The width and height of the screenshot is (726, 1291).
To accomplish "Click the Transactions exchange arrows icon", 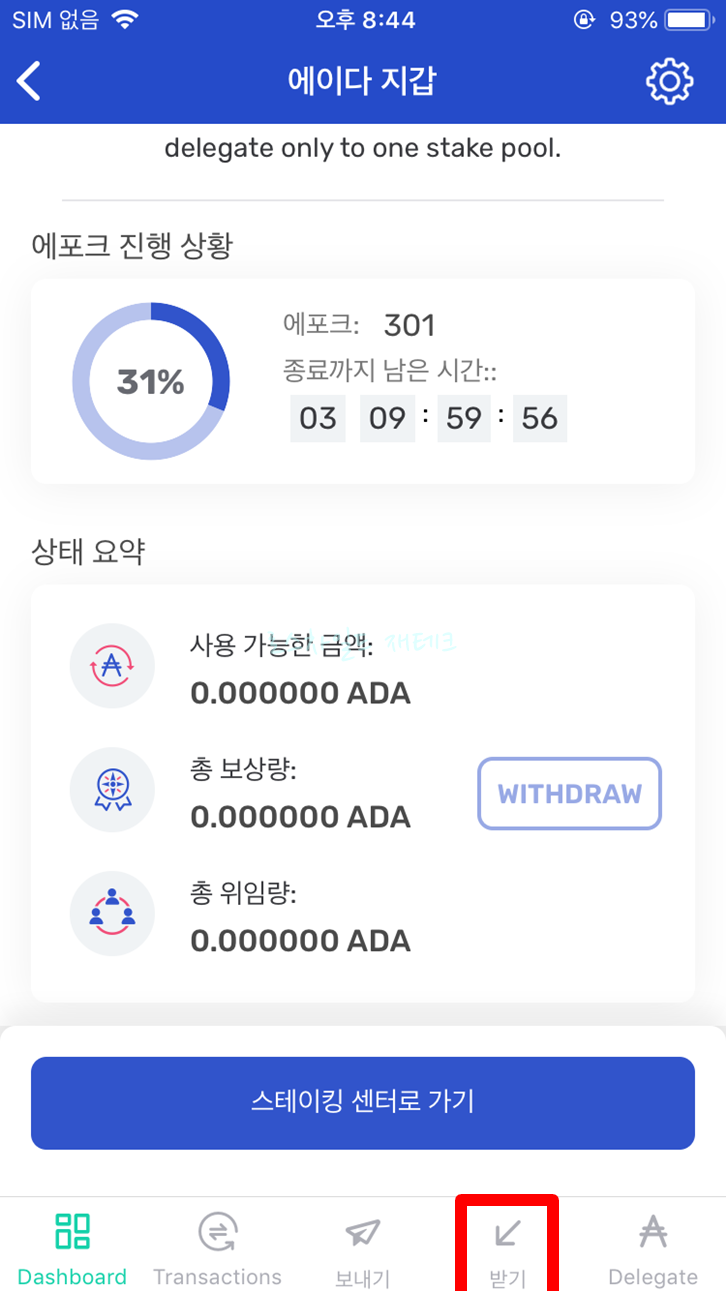I will (217, 1232).
